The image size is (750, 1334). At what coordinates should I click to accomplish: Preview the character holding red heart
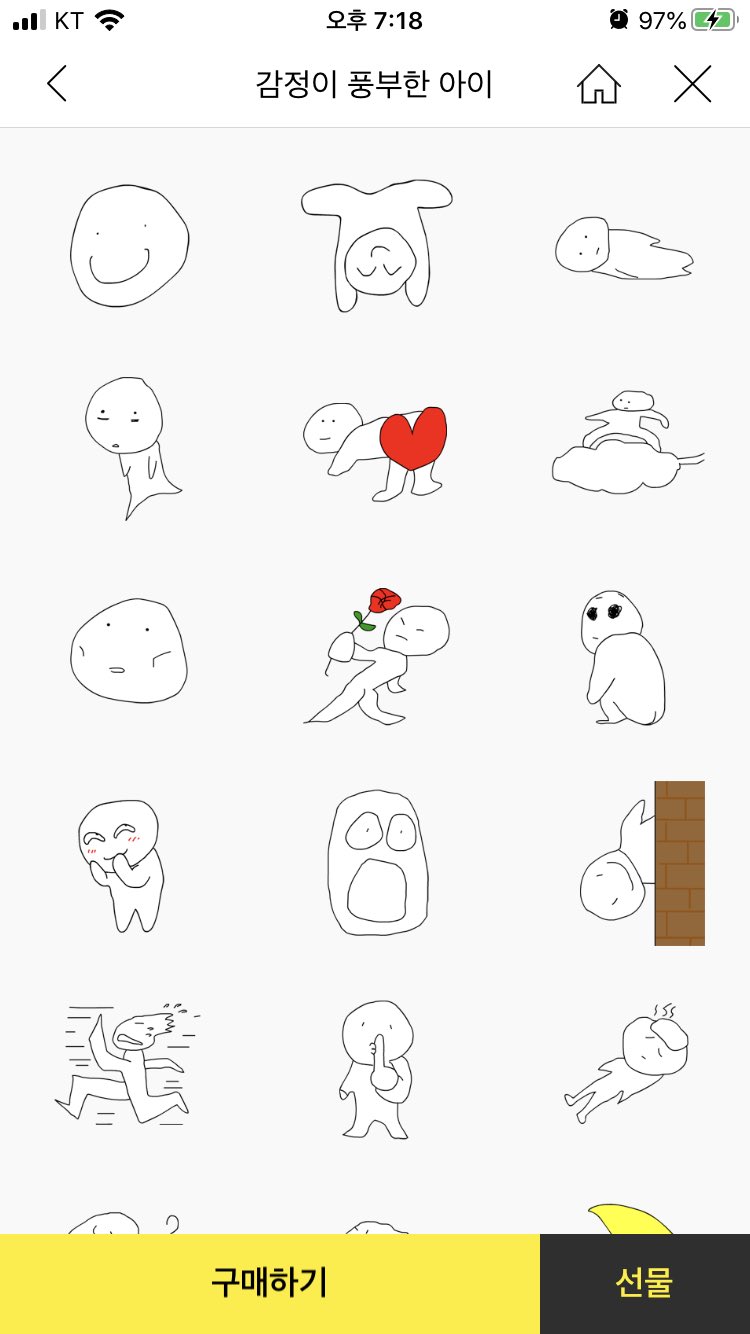(375, 450)
